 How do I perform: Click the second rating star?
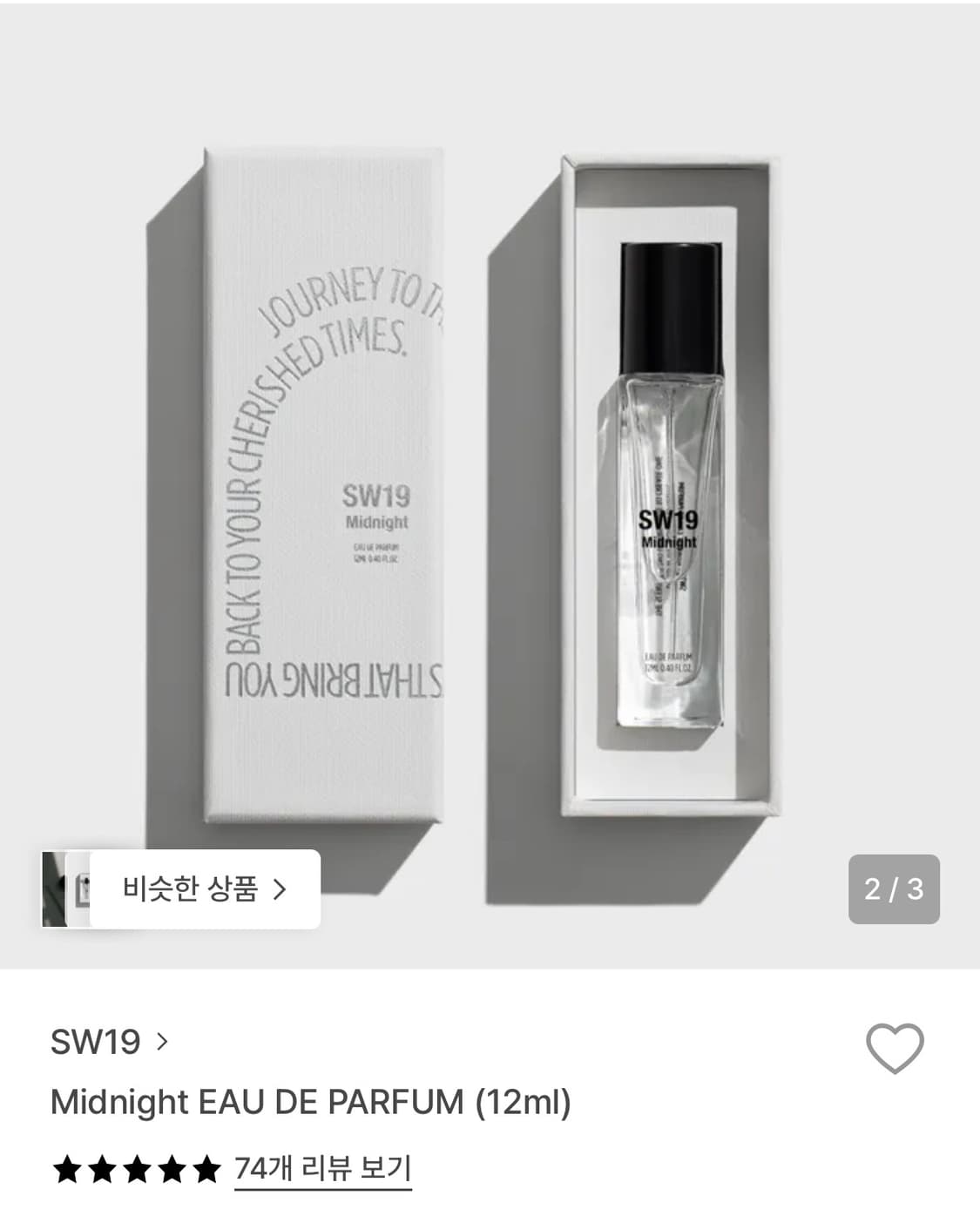pos(103,1172)
